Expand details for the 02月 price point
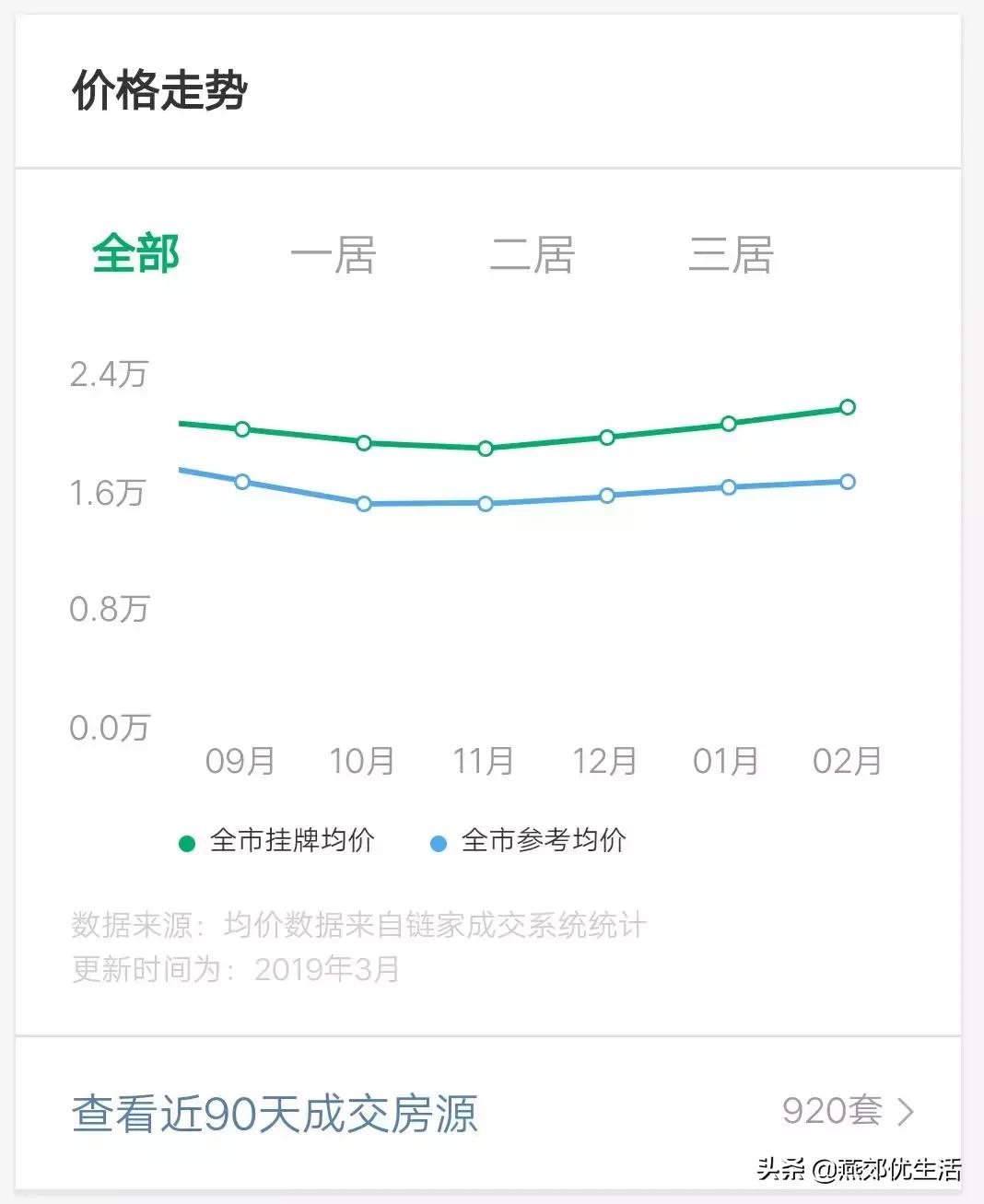This screenshot has width=984, height=1204. tap(847, 406)
